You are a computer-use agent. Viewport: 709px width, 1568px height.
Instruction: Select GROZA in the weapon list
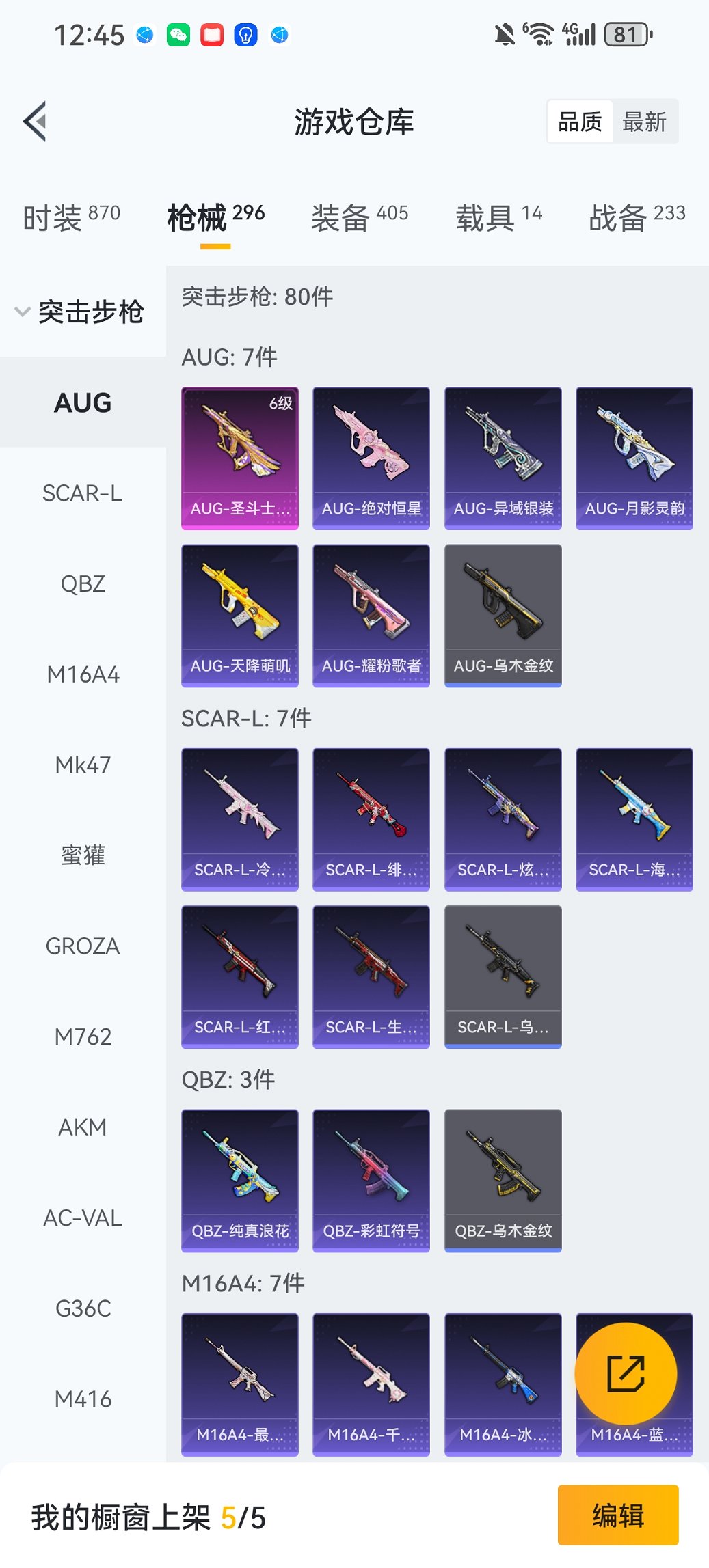[x=83, y=946]
